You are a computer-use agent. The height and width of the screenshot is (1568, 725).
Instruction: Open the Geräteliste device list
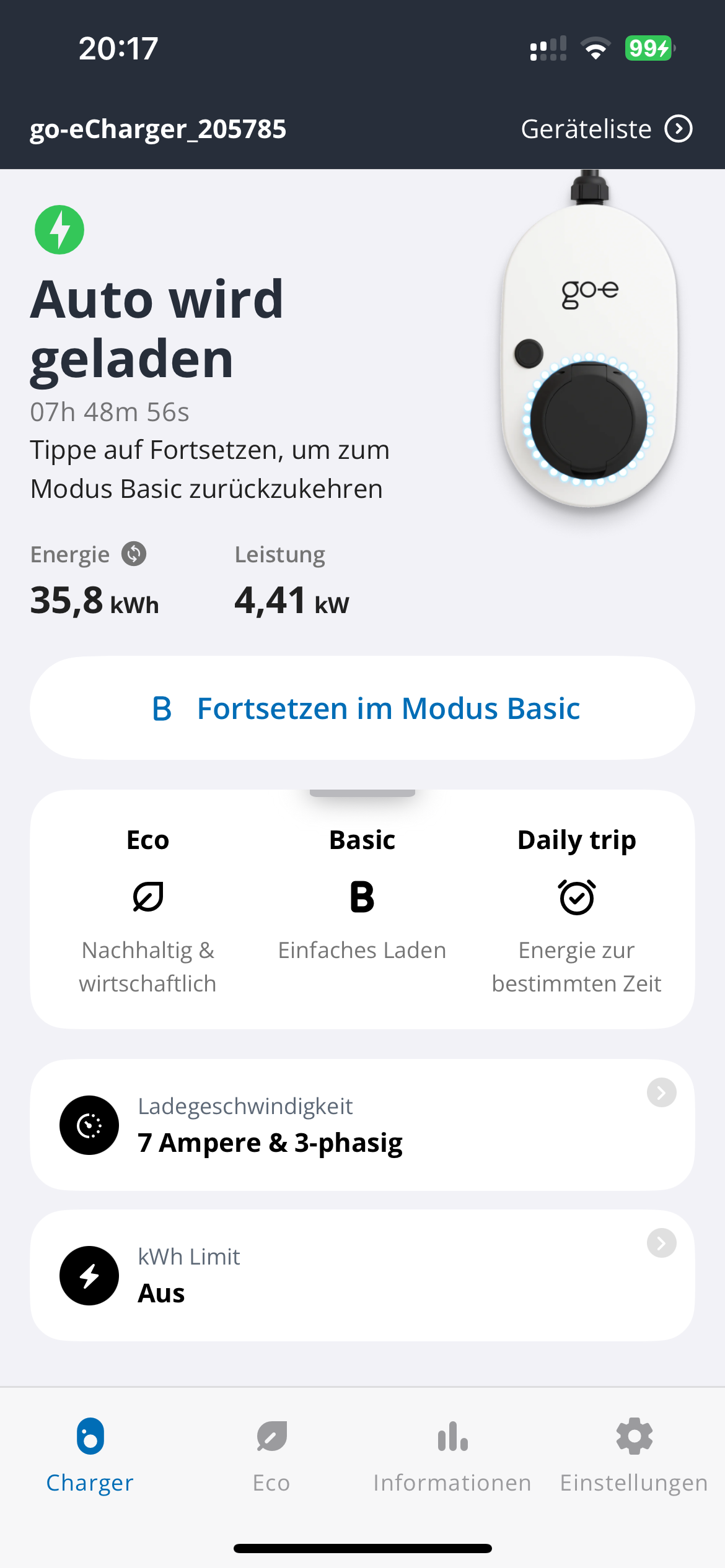tap(605, 129)
